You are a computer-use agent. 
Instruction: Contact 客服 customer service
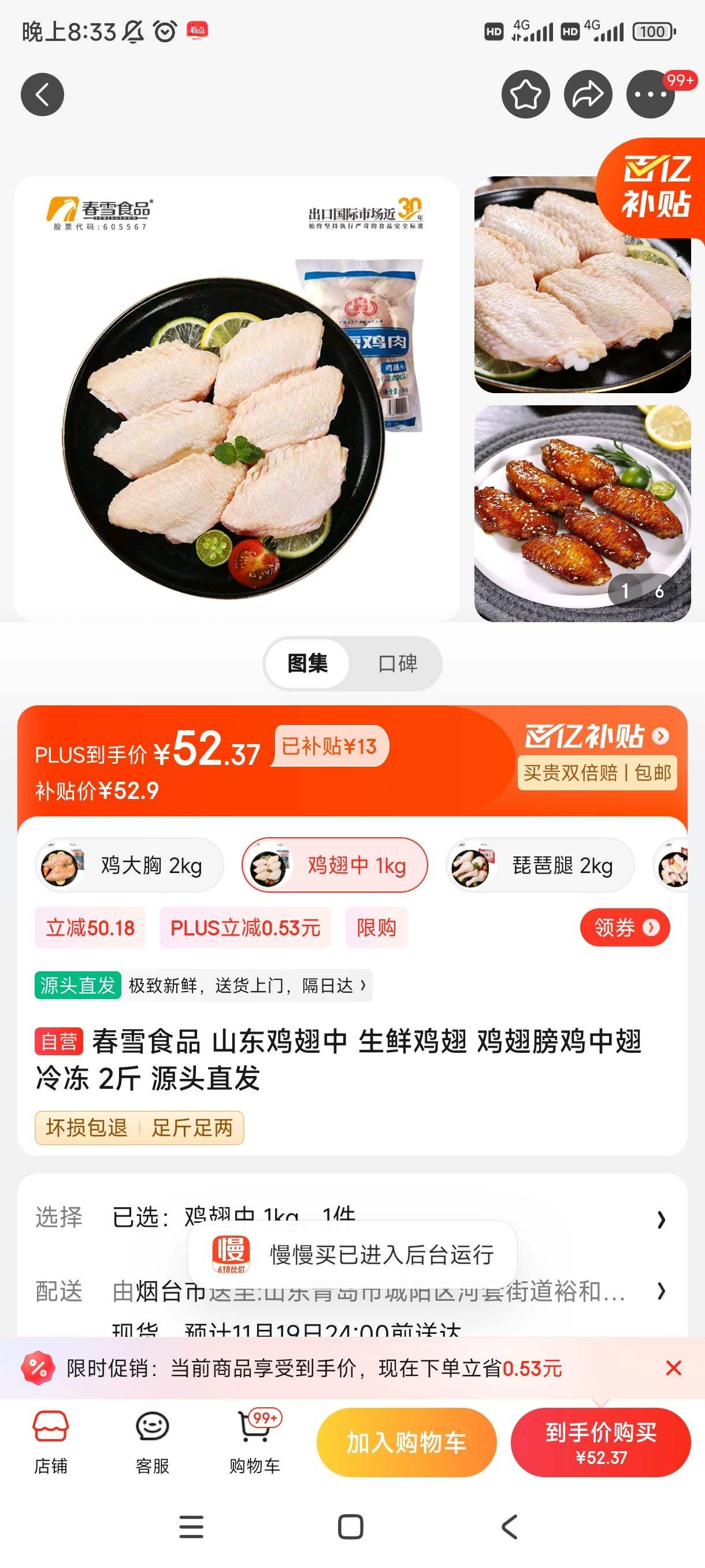click(152, 1442)
